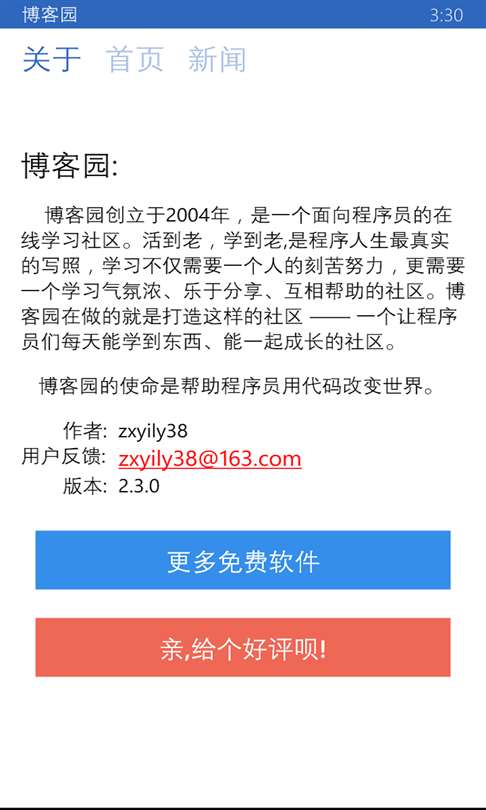Screen dimensions: 486x810
Task: Open the zxyily38@163.com feedback email link
Action: tap(210, 459)
